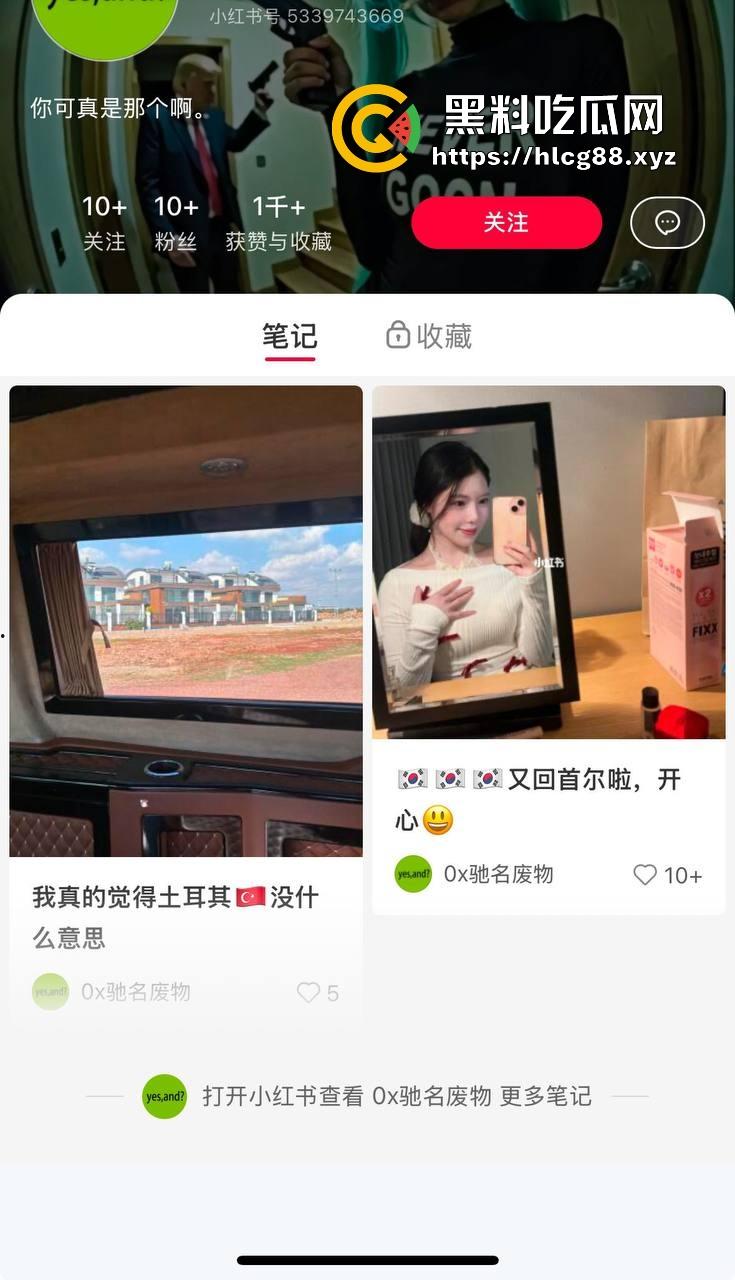Click the green yes,and? profile avatar
The height and width of the screenshot is (1280, 735).
tap(104, 20)
